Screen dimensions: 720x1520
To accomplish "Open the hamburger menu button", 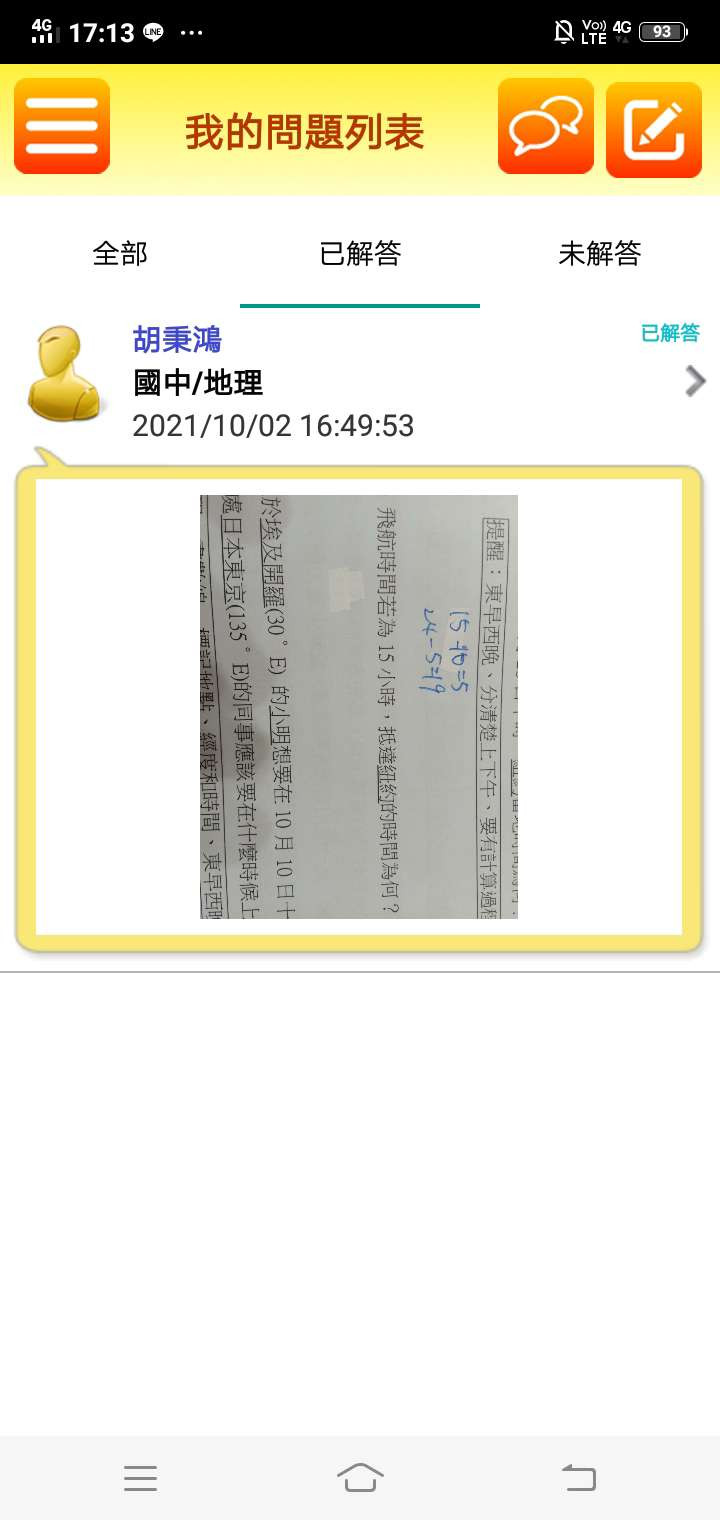I will (61, 127).
